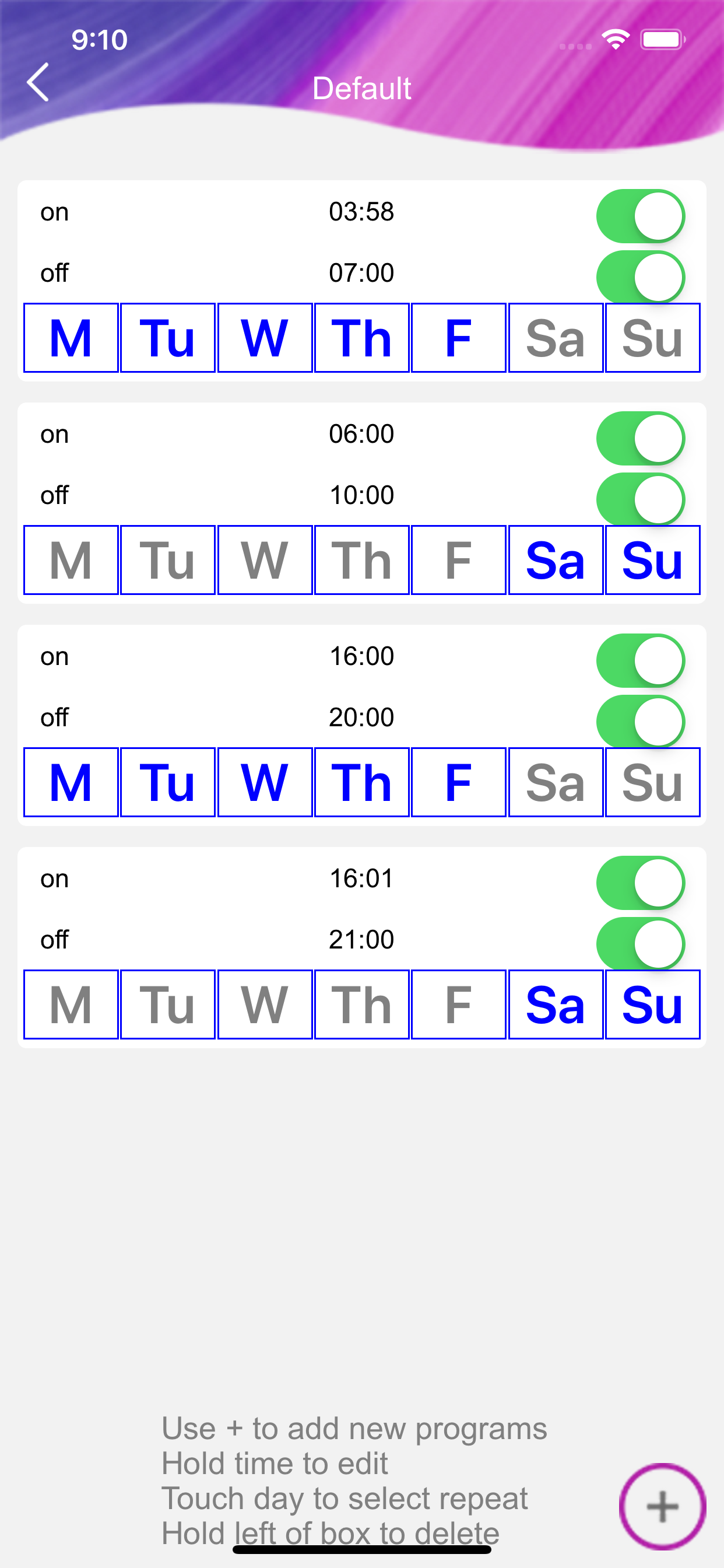Enable Wednesday in the 06:00 program
This screenshot has width=724, height=1568.
coord(265,560)
